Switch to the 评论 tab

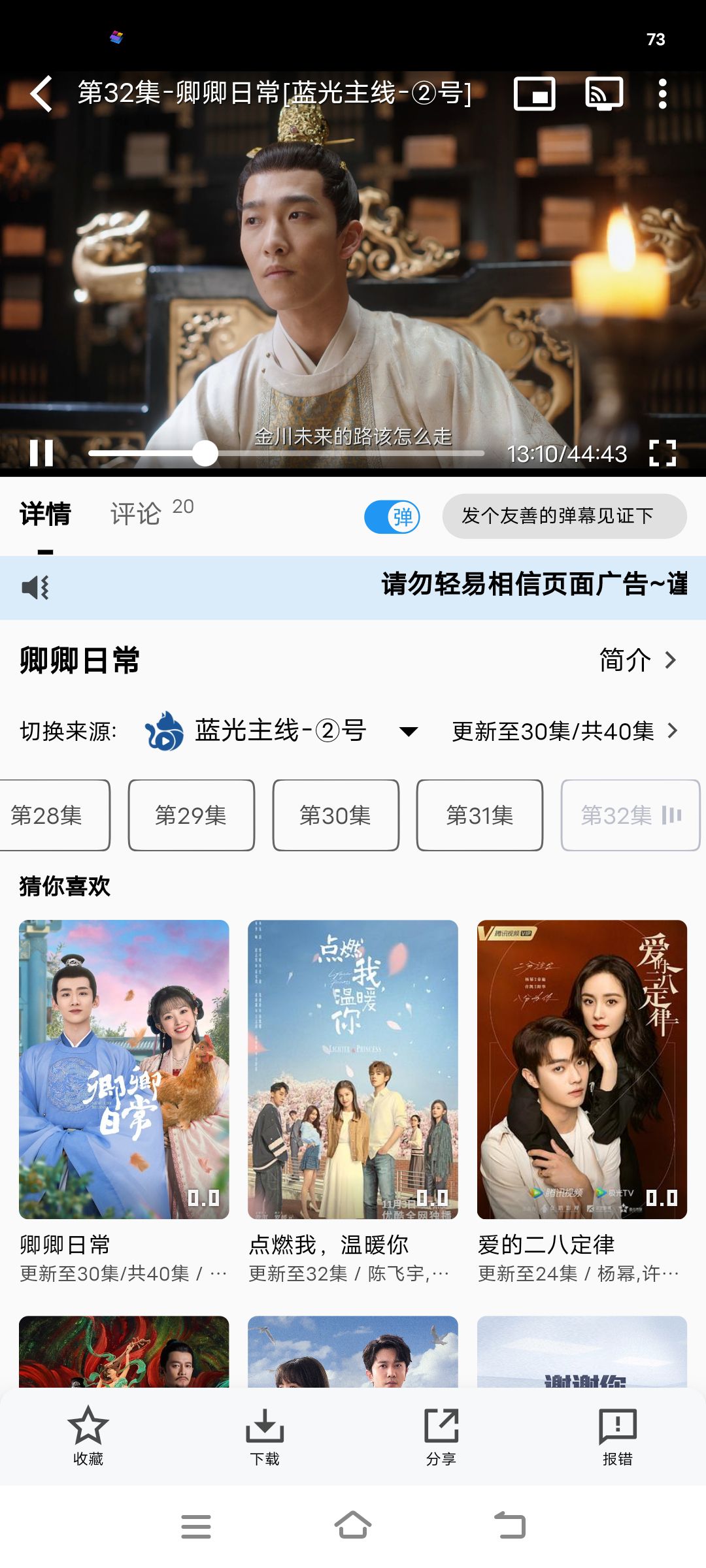(x=136, y=514)
